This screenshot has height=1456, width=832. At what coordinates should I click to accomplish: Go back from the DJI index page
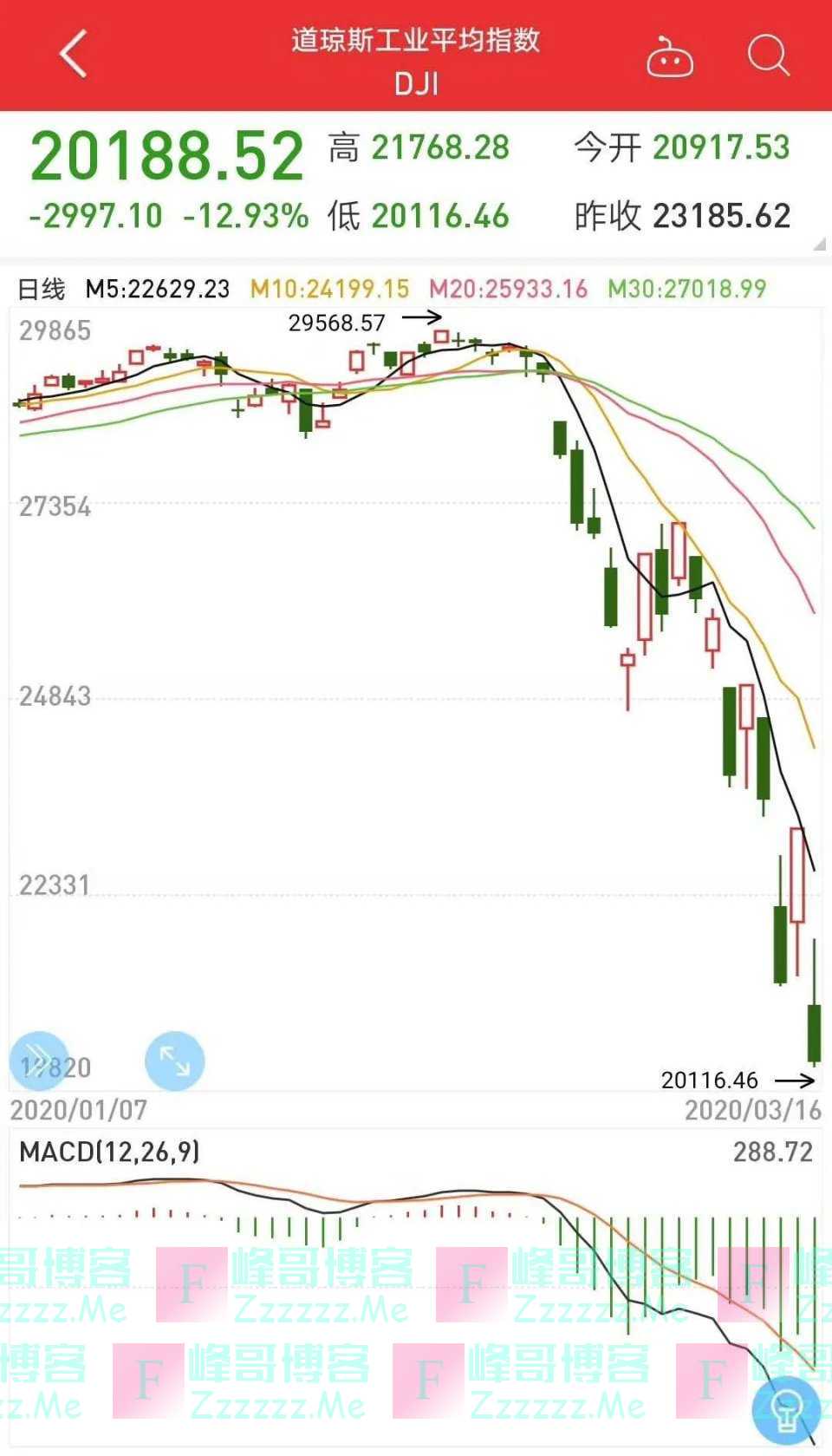coord(74,54)
